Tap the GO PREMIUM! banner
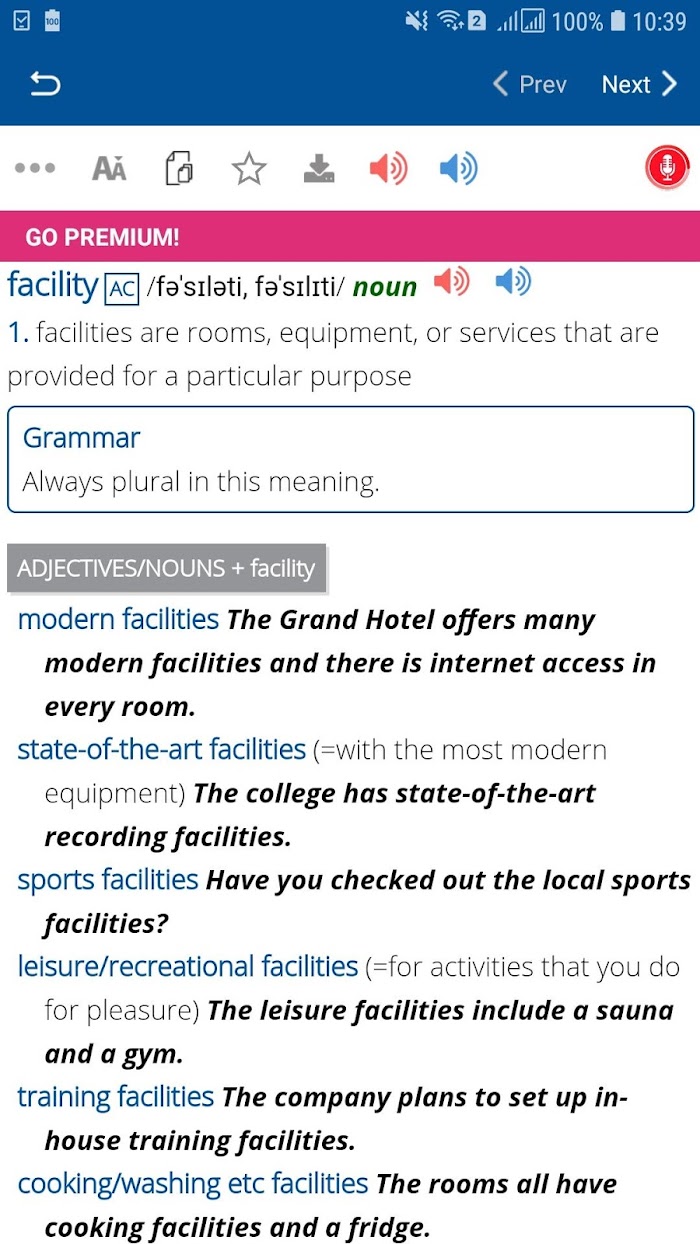Image resolution: width=700 pixels, height=1244 pixels. point(350,237)
